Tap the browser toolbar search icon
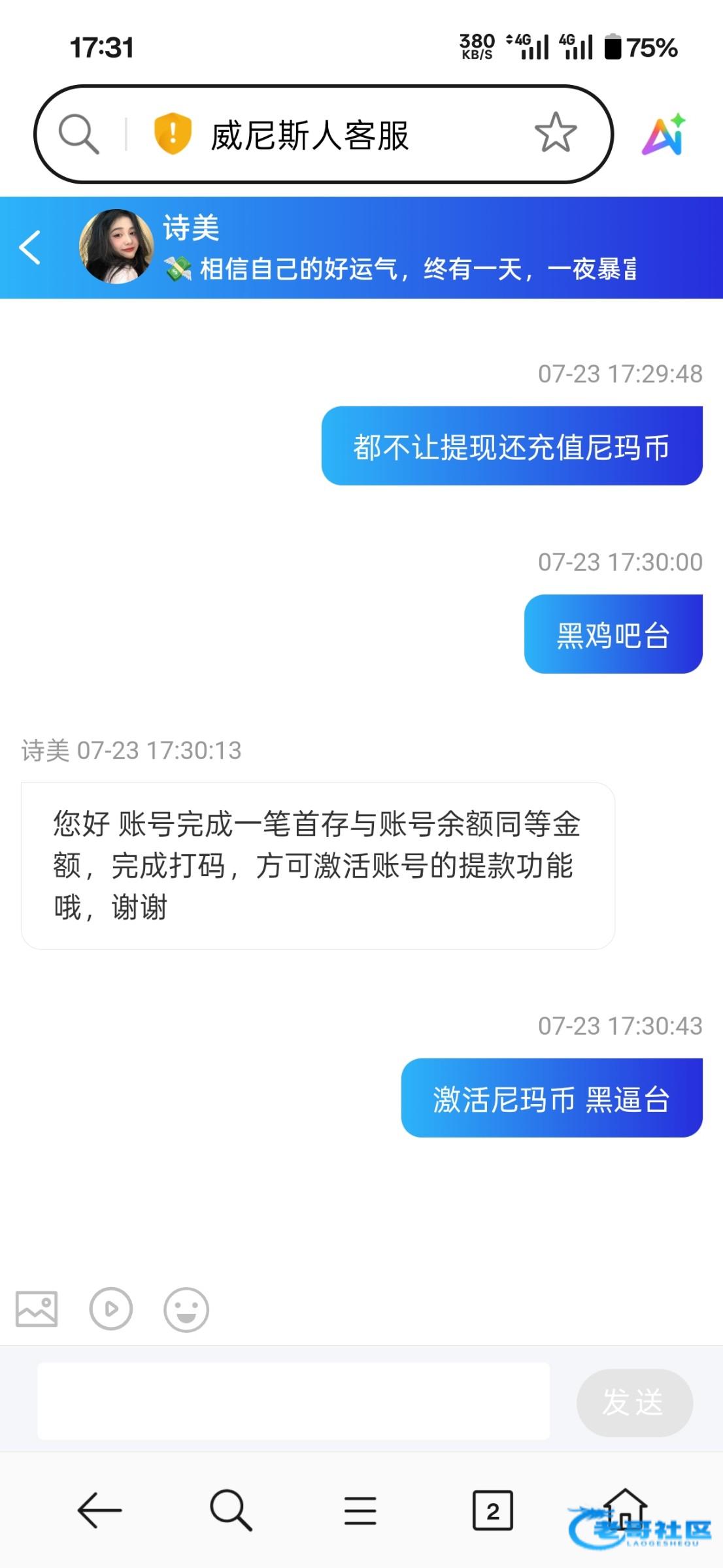This screenshot has width=723, height=1568. 231,1510
